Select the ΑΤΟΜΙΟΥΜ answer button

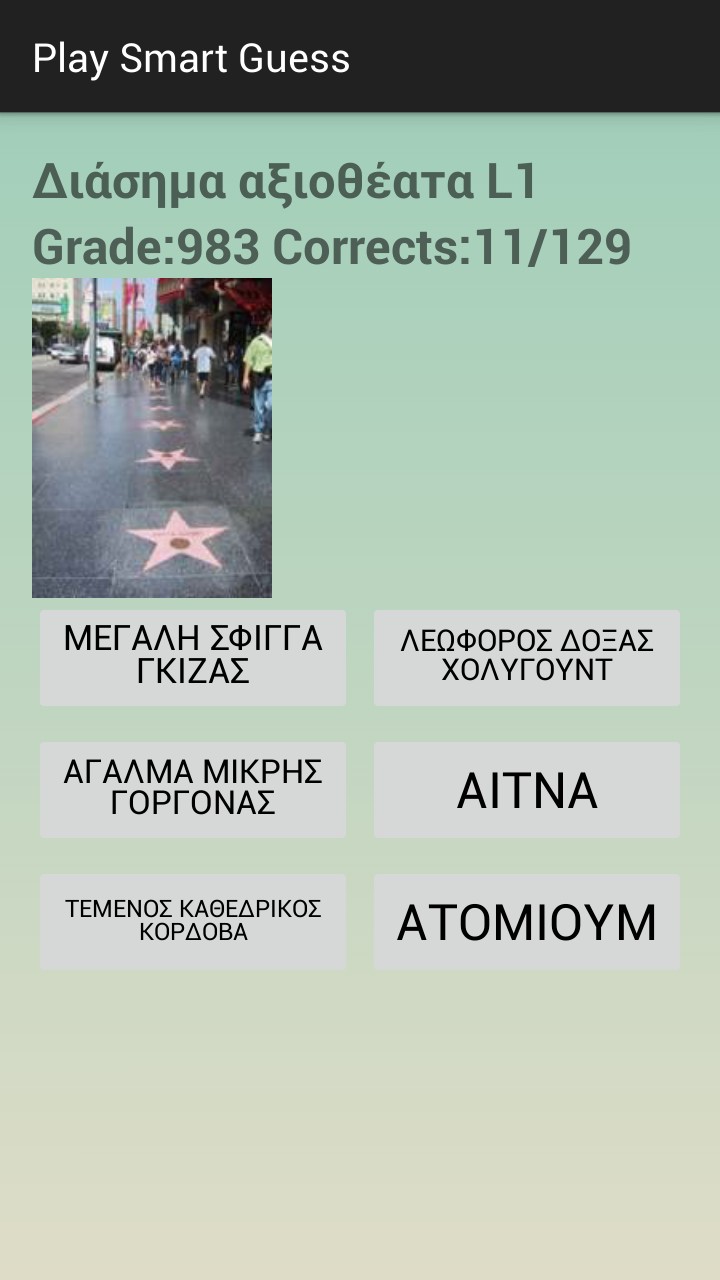[527, 921]
